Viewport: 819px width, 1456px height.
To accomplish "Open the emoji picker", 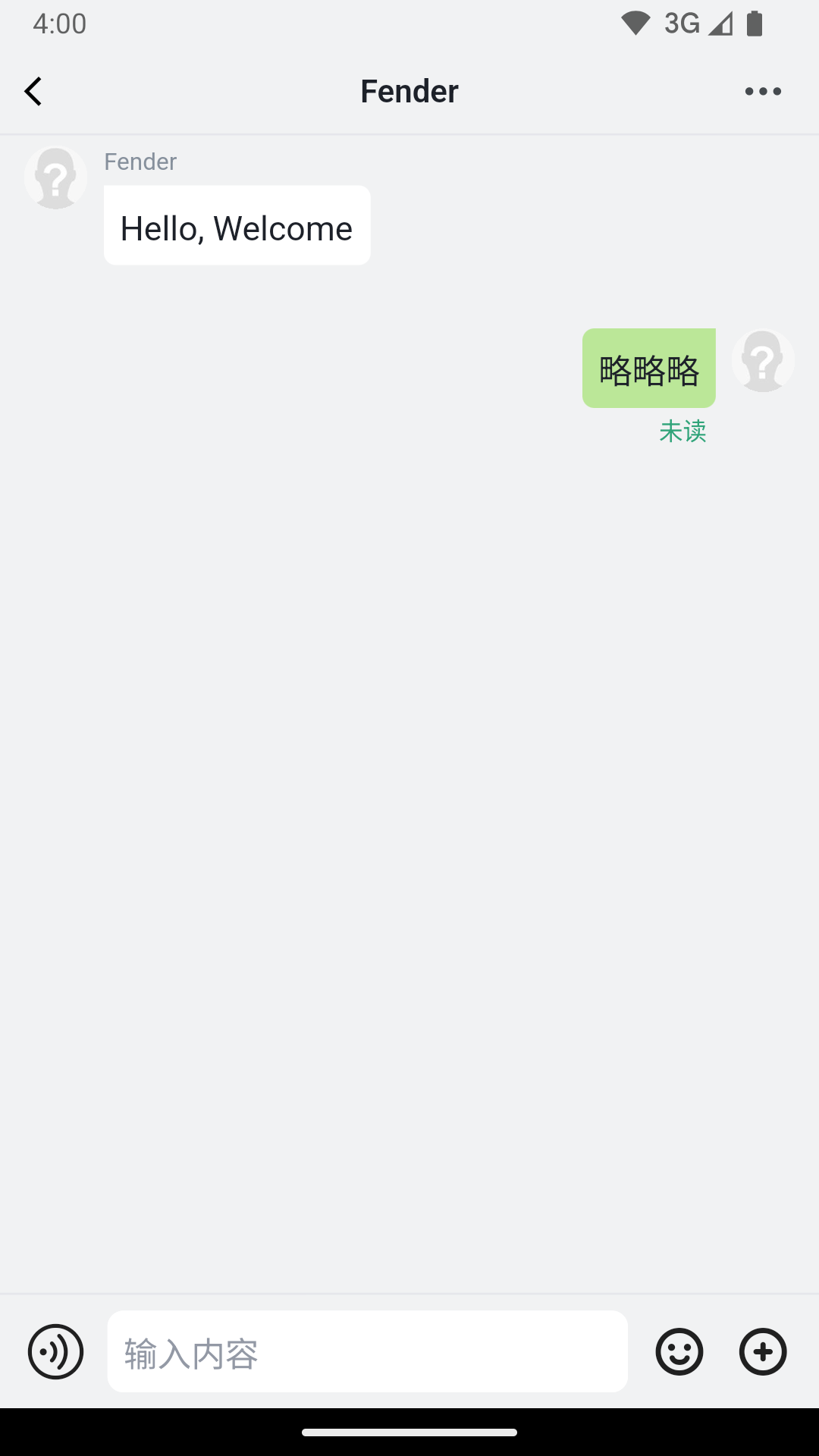I will click(679, 1351).
